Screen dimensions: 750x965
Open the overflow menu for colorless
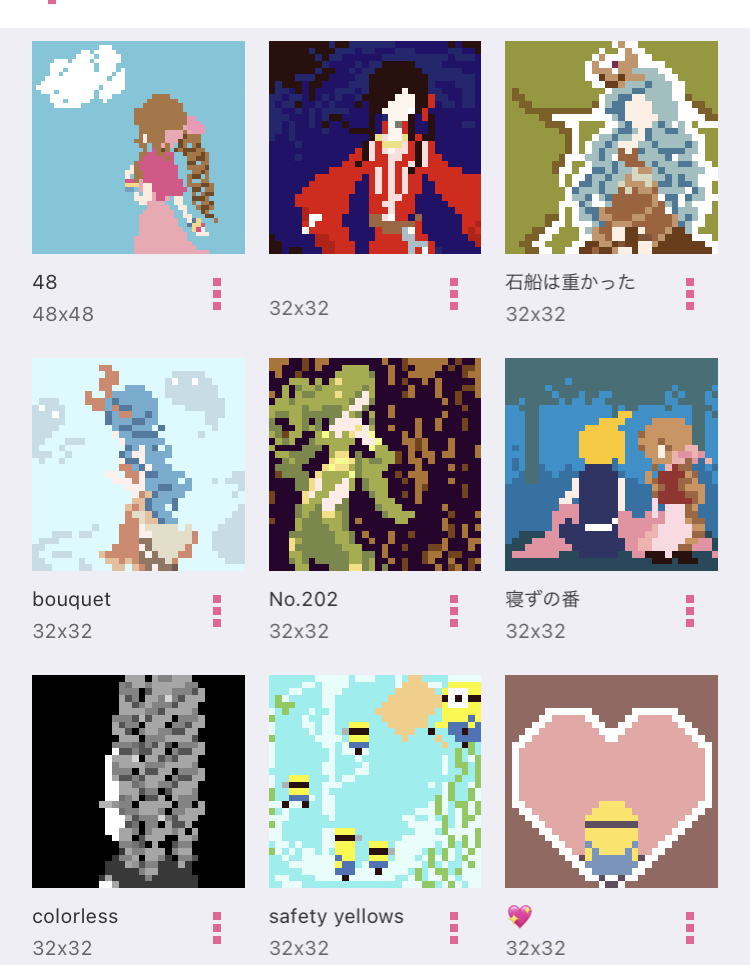point(217,928)
